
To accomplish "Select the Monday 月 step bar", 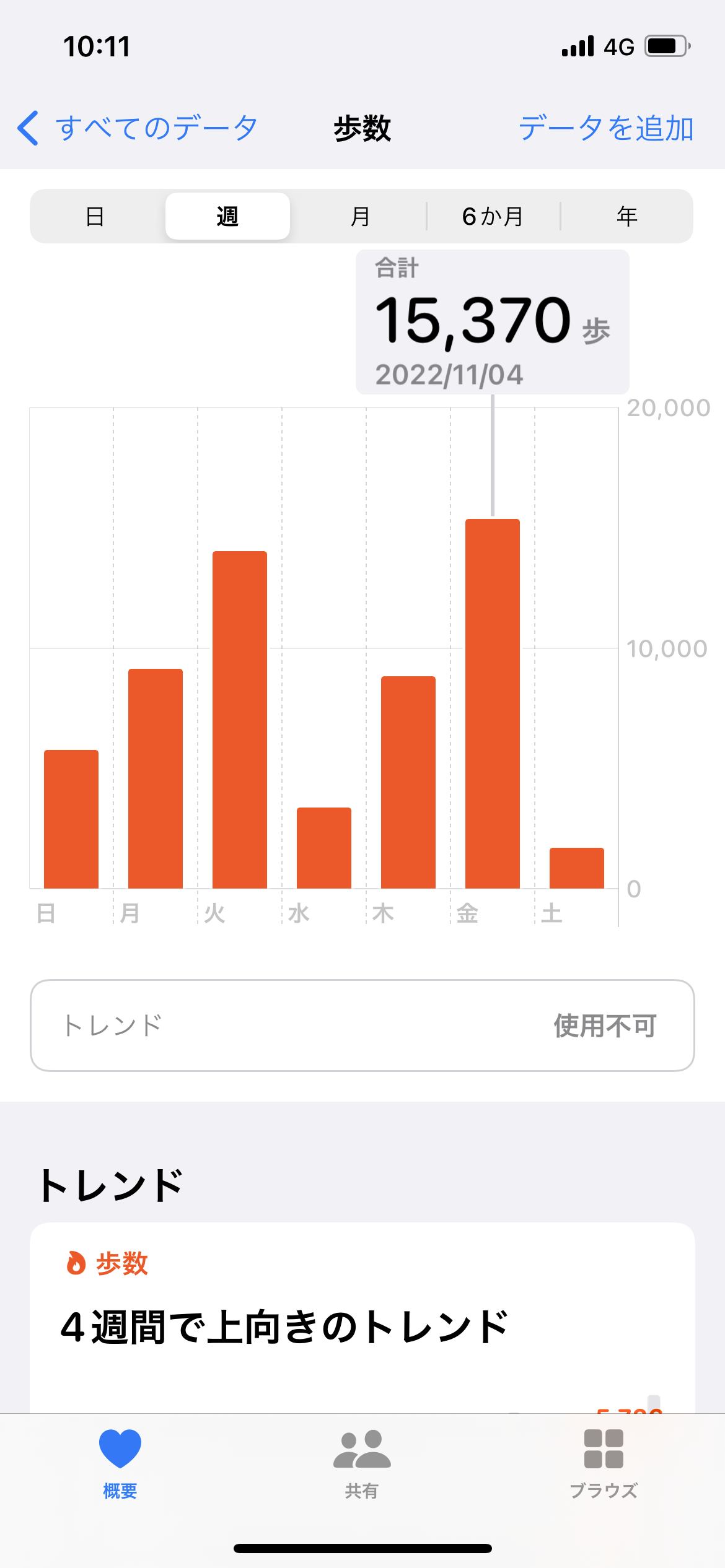I will (156, 778).
